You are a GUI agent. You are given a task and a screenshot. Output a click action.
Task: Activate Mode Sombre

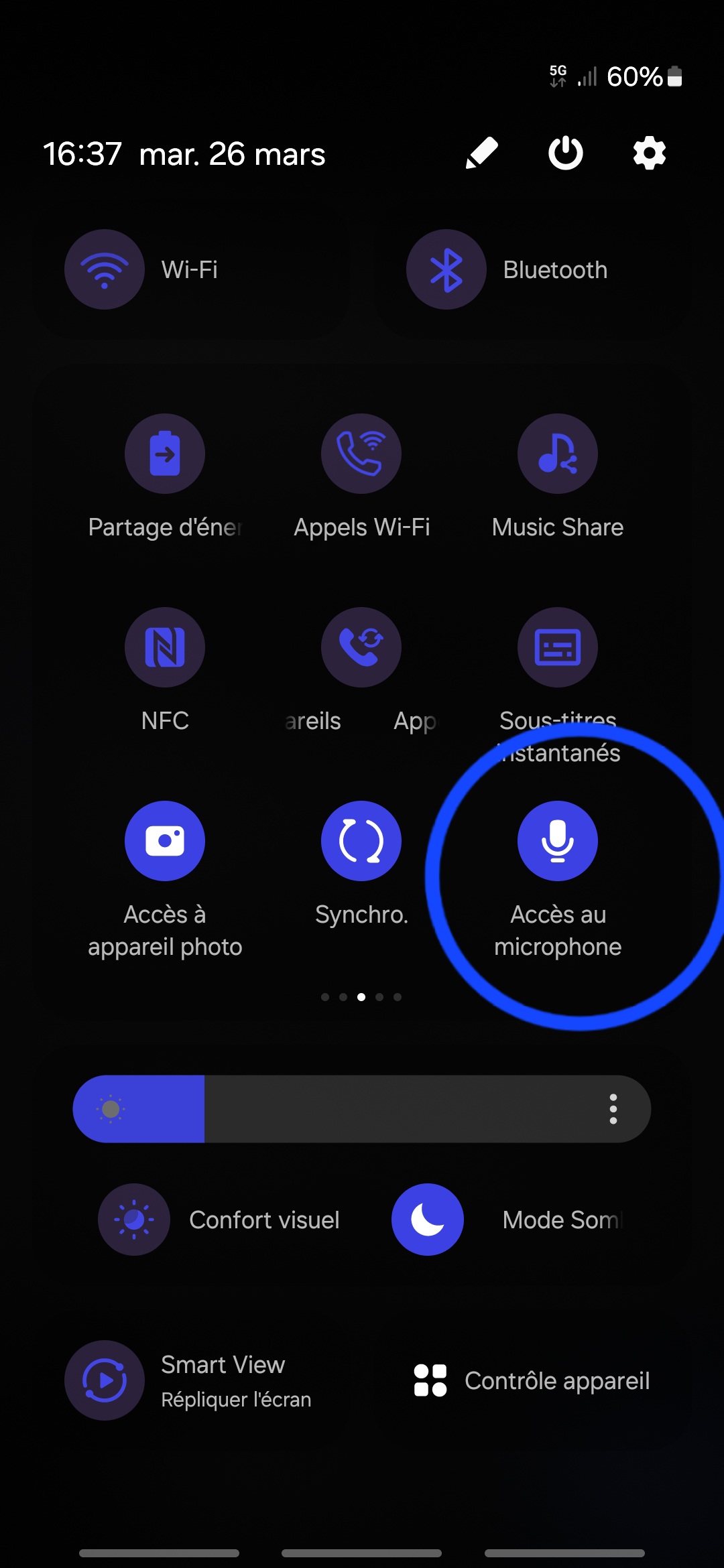(427, 1220)
